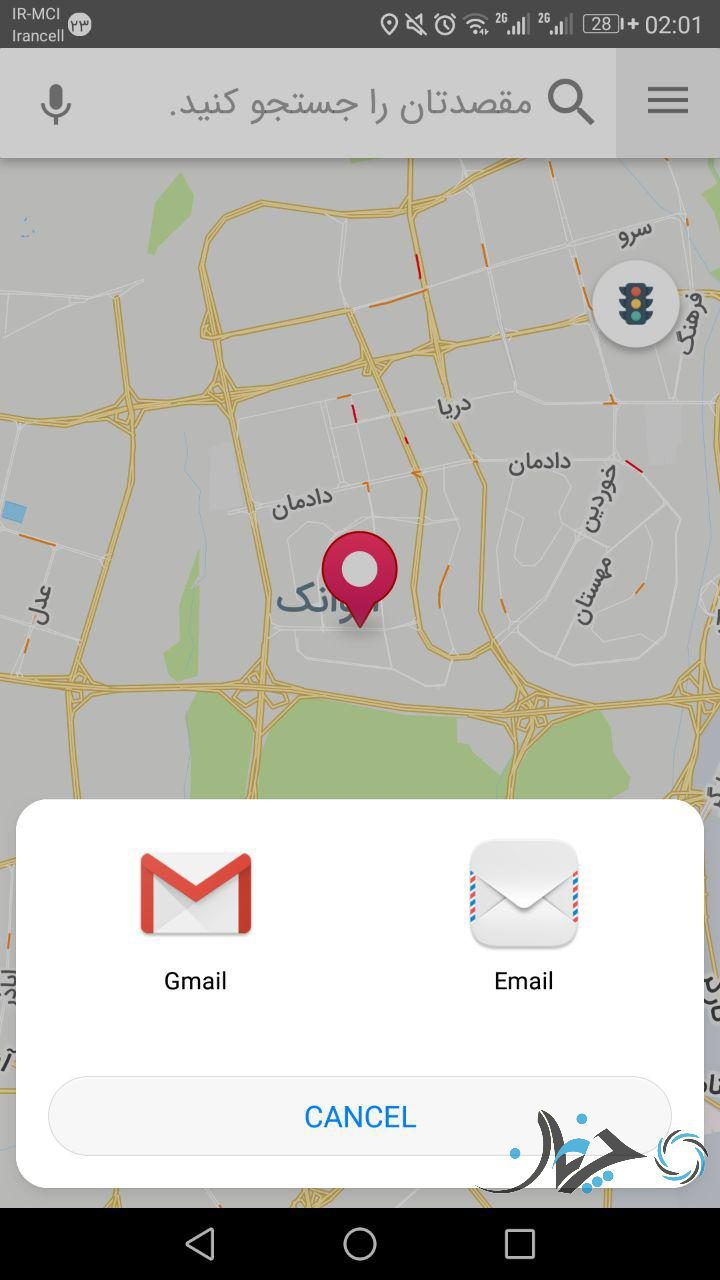Go back using the navigation bar
The height and width of the screenshot is (1280, 720).
click(200, 1244)
